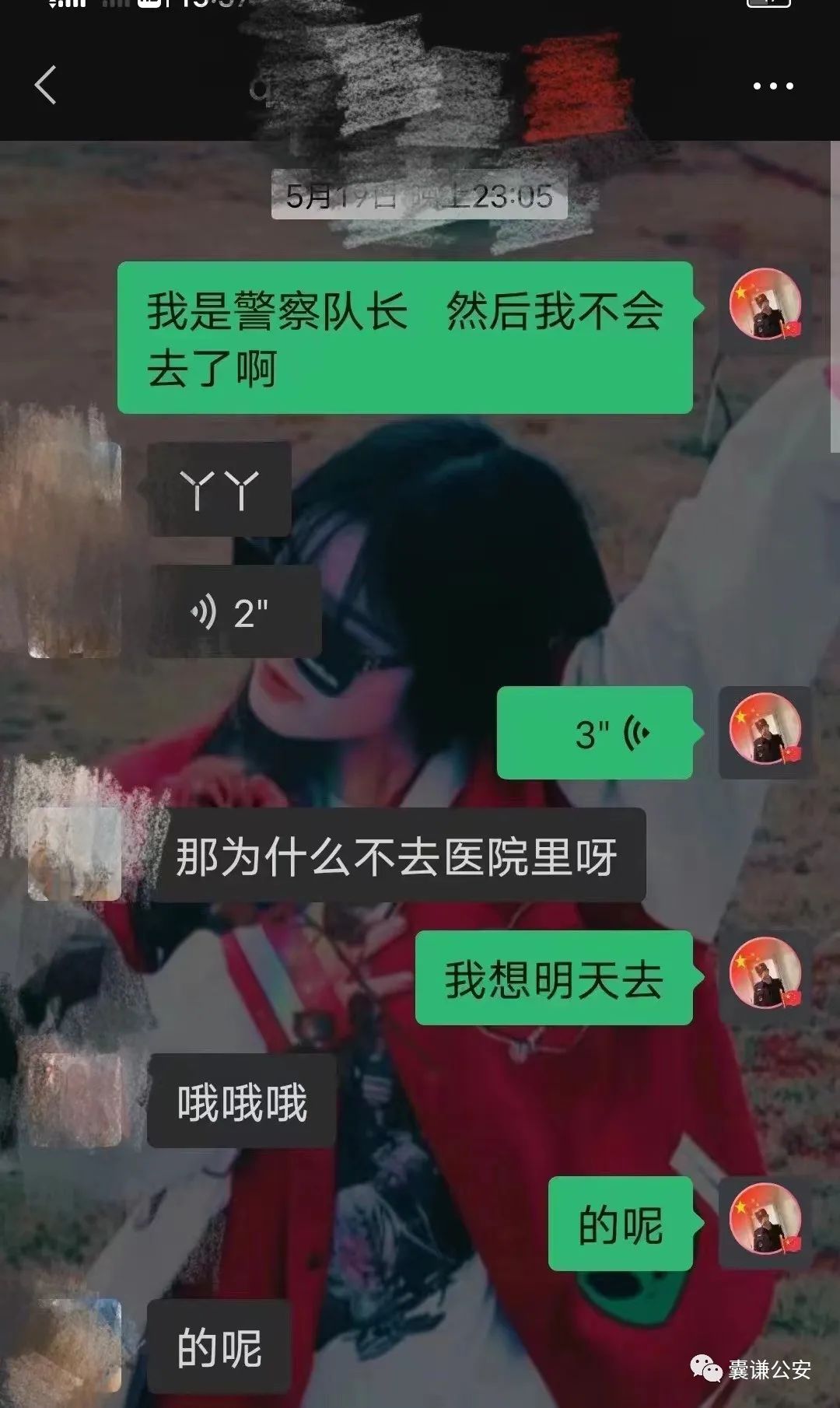
Task: Open contact's avatar beside 那为什么不去医院里呀
Action: click(x=75, y=856)
